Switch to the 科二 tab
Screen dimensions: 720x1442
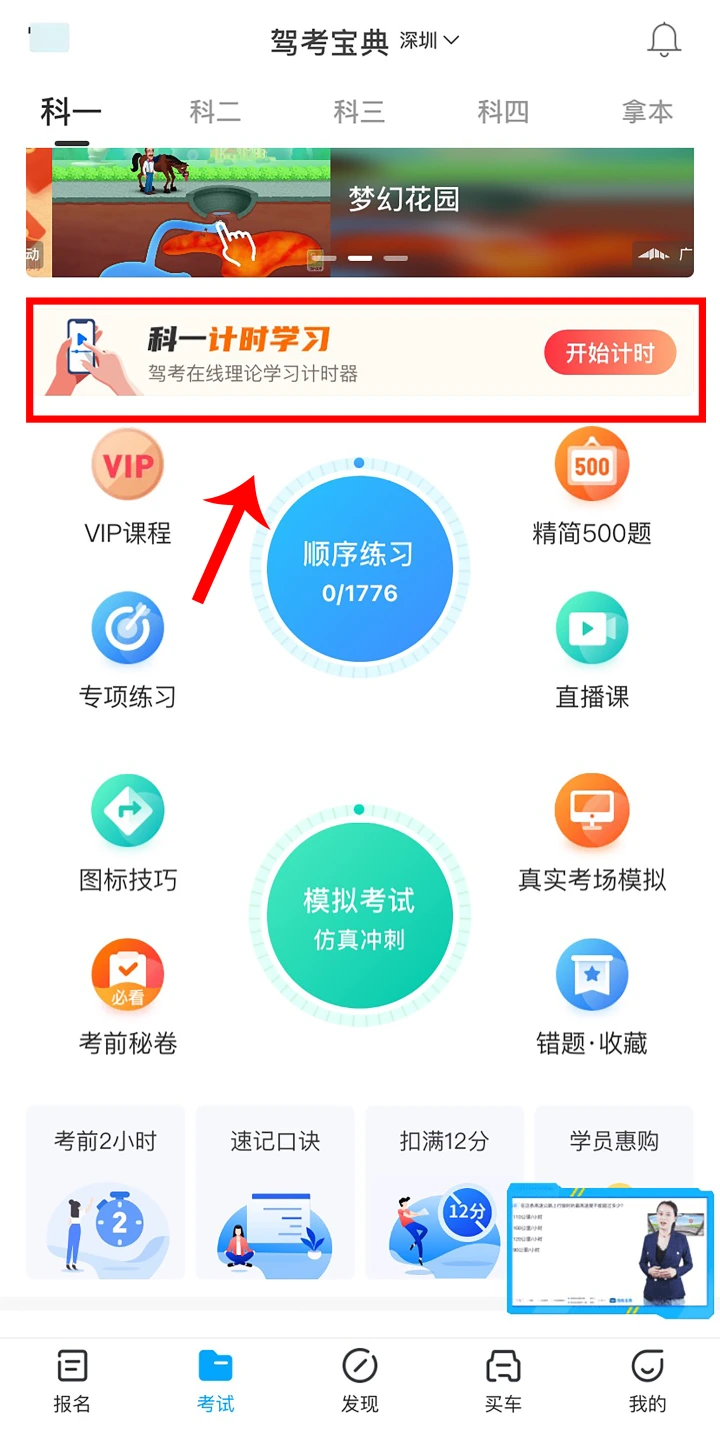coord(215,112)
